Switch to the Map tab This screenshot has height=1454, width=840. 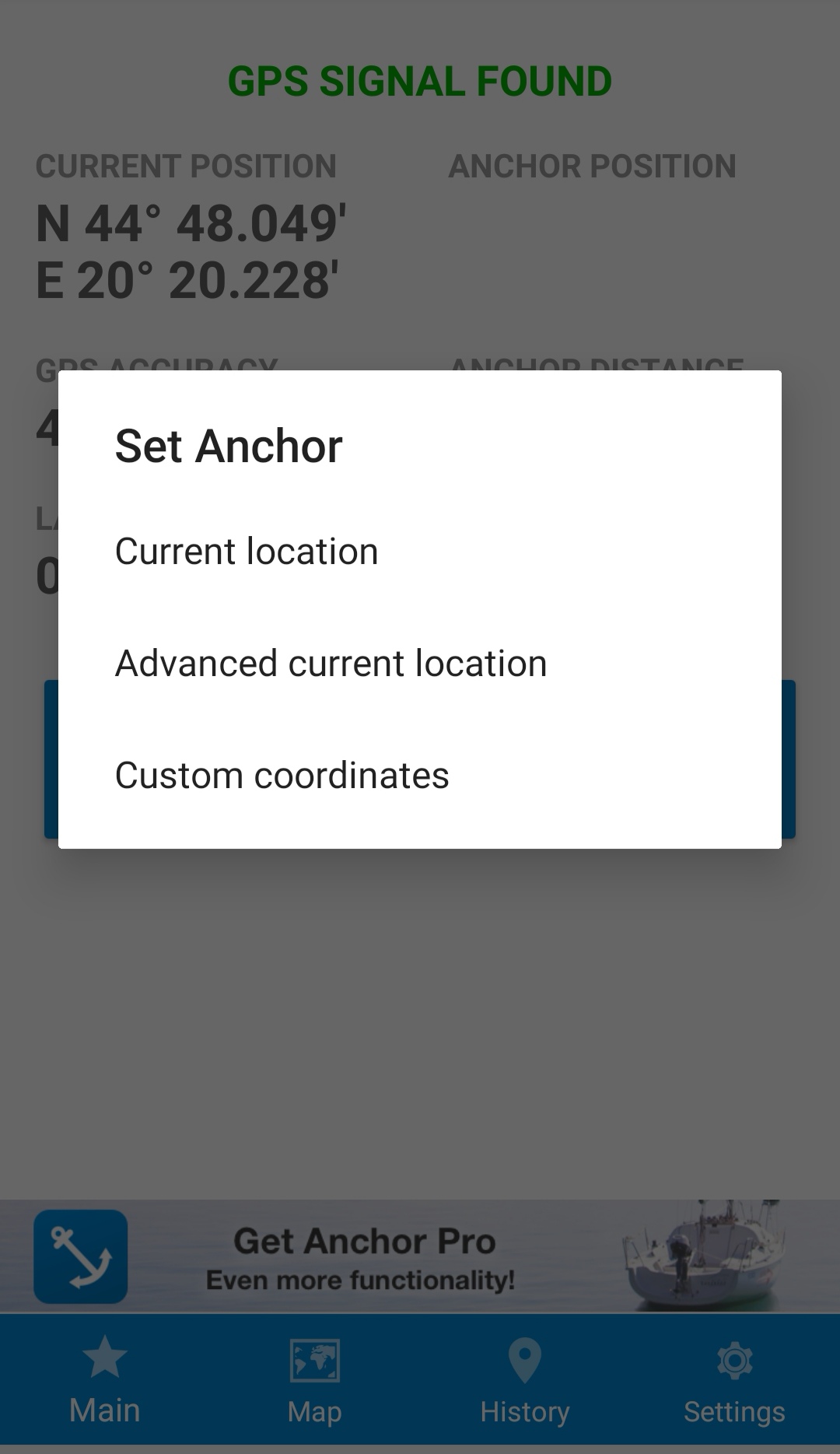[315, 1381]
